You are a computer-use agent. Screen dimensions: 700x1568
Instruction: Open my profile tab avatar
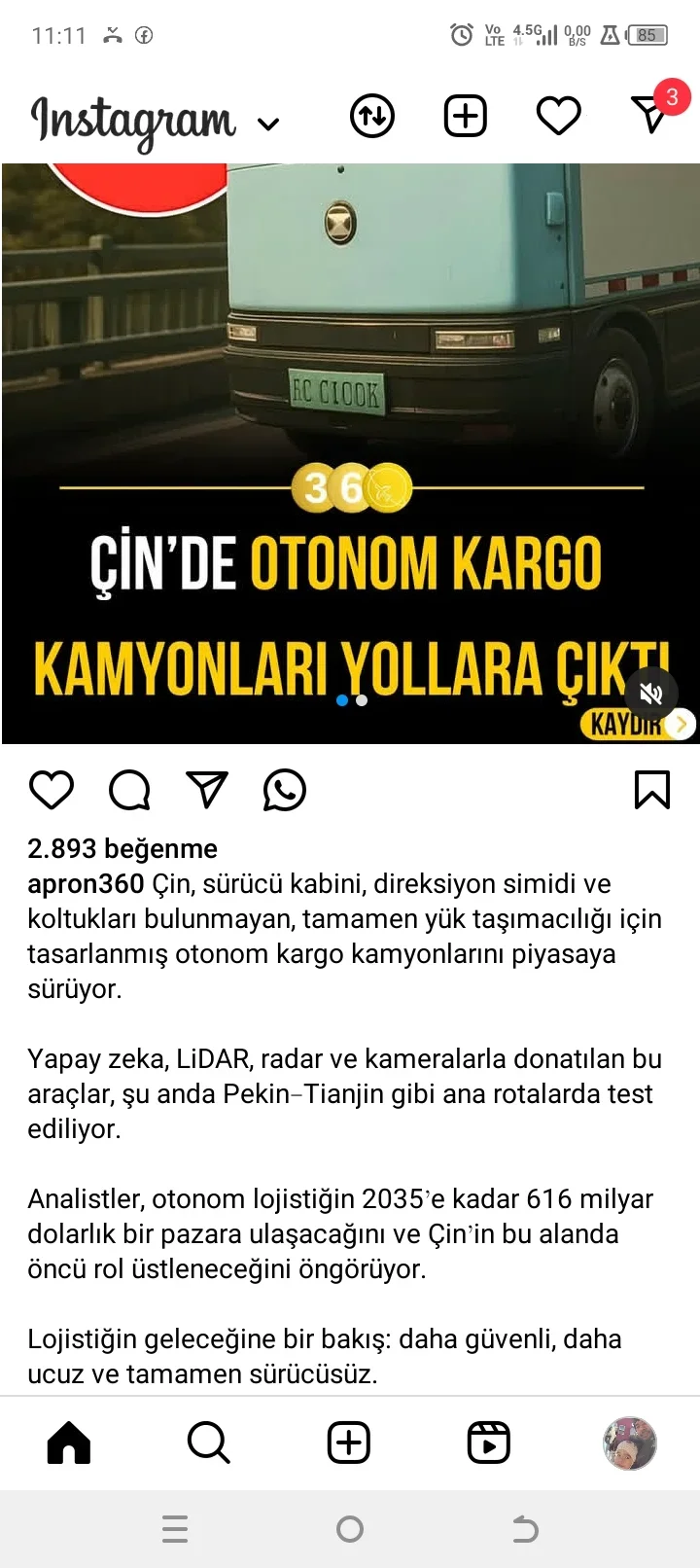[630, 1443]
